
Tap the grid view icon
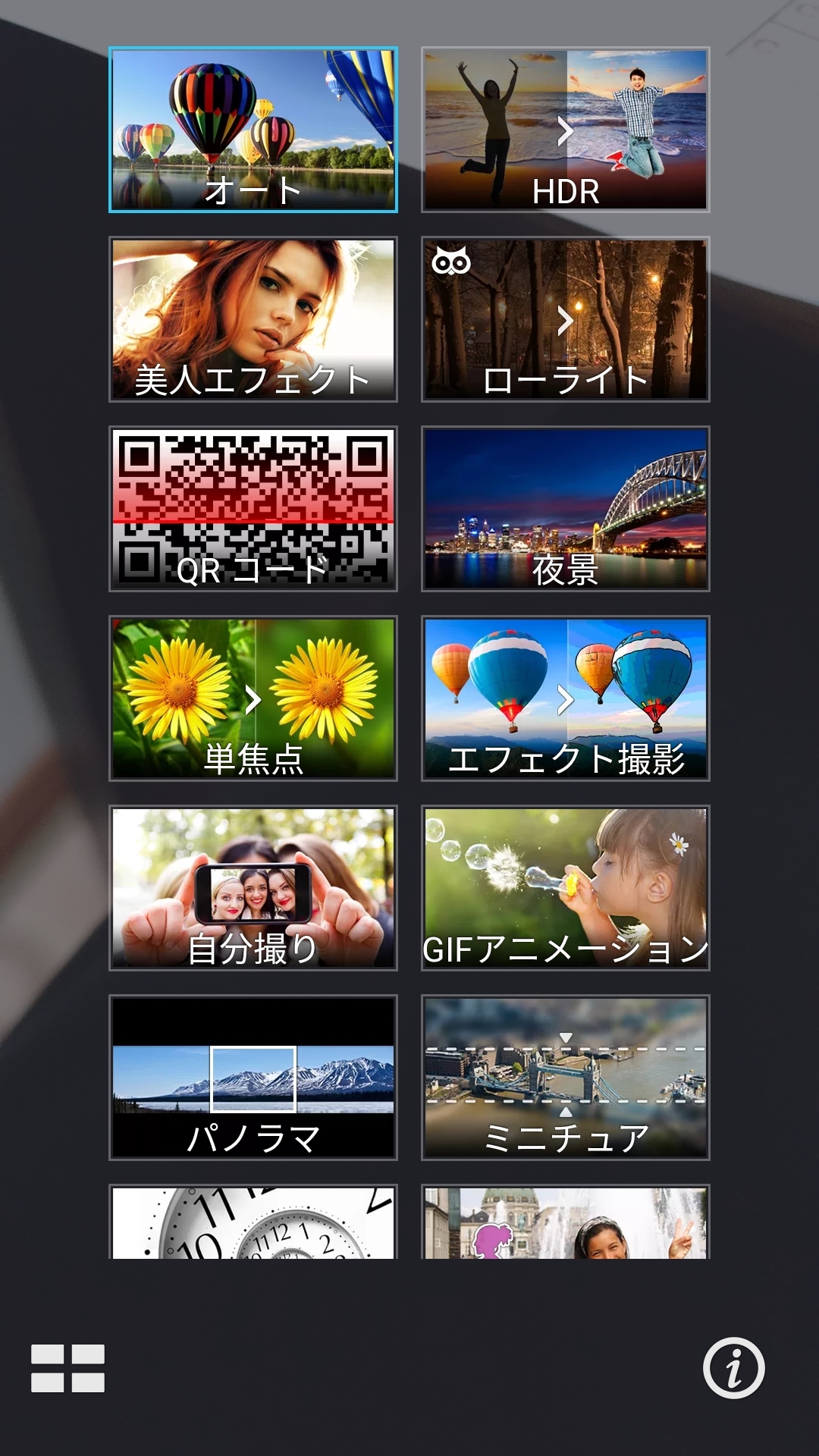tap(67, 1369)
